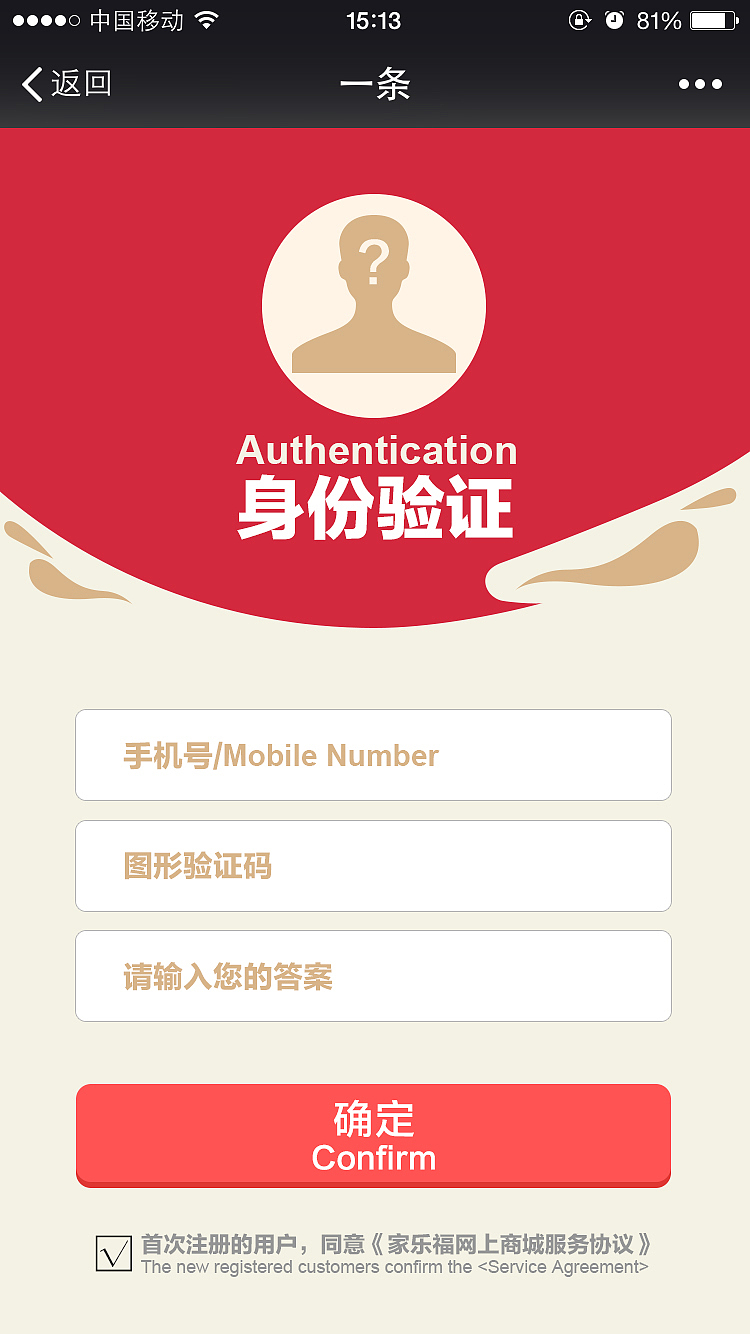
Task: Uncheck the Service Agreement consent checkbox
Action: point(114,1253)
